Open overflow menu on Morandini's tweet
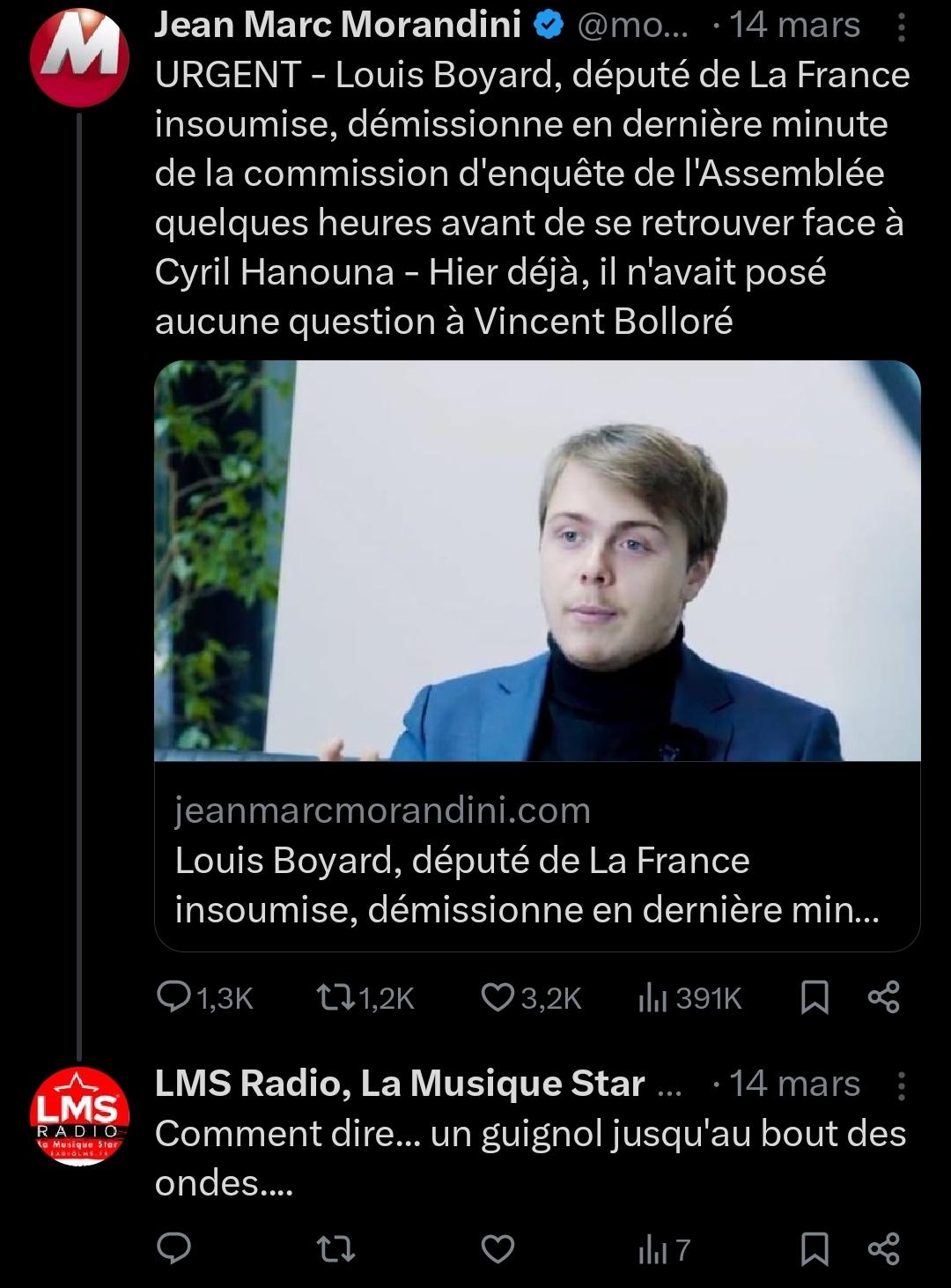951x1288 pixels. (x=901, y=31)
